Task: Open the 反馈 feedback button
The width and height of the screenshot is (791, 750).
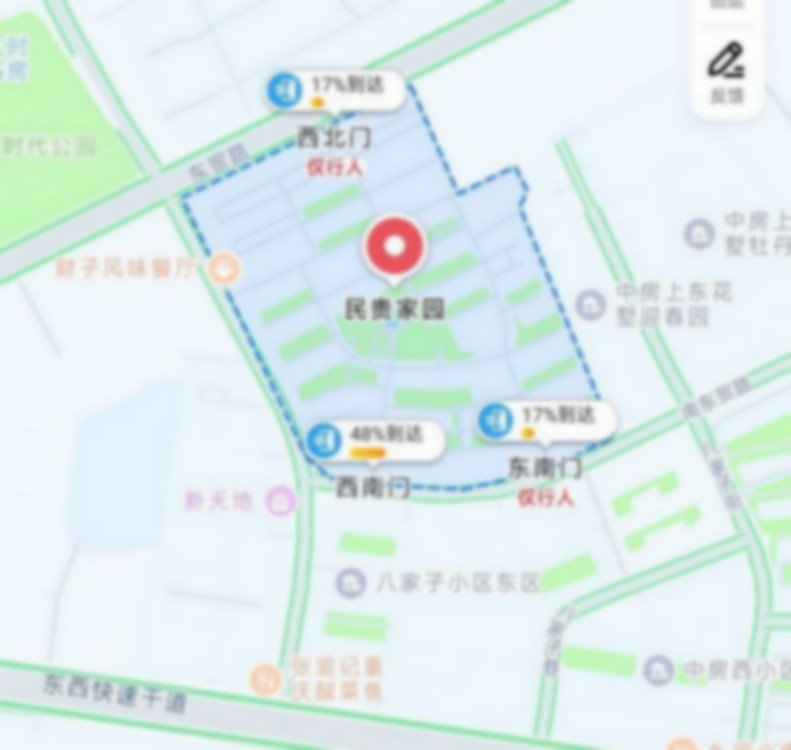Action: click(726, 70)
